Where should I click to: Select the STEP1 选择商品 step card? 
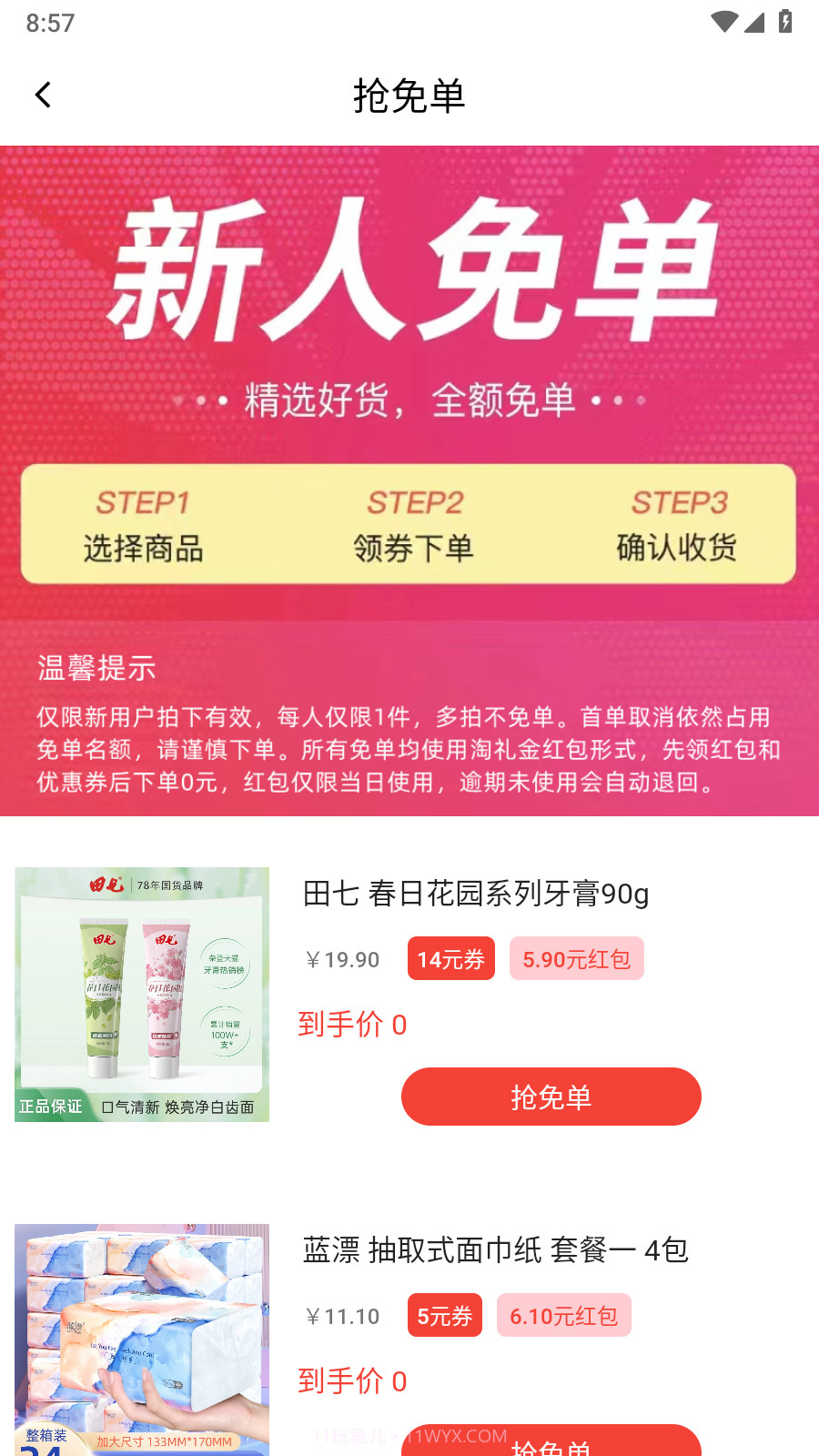coord(143,525)
